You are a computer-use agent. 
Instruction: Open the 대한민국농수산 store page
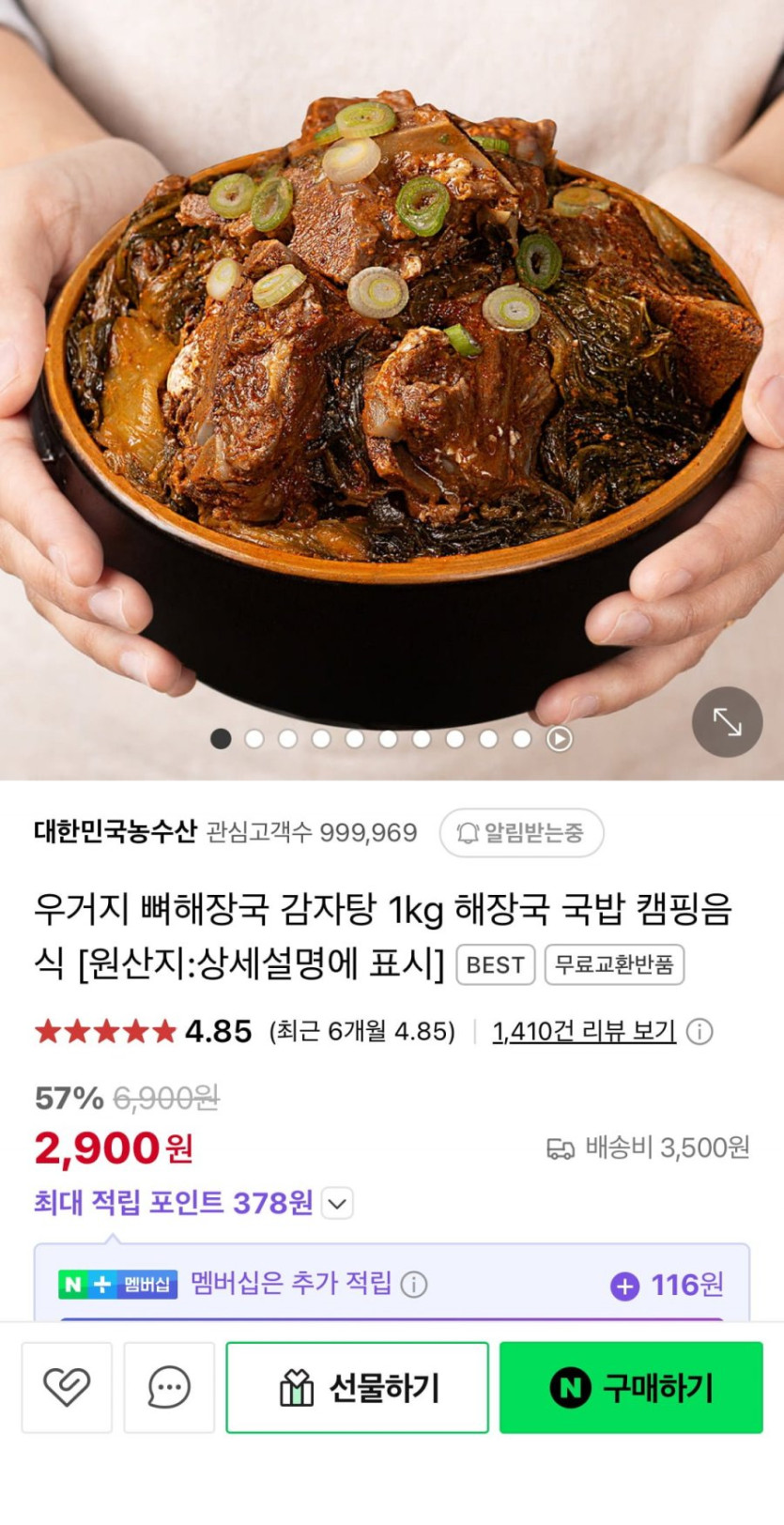point(115,832)
